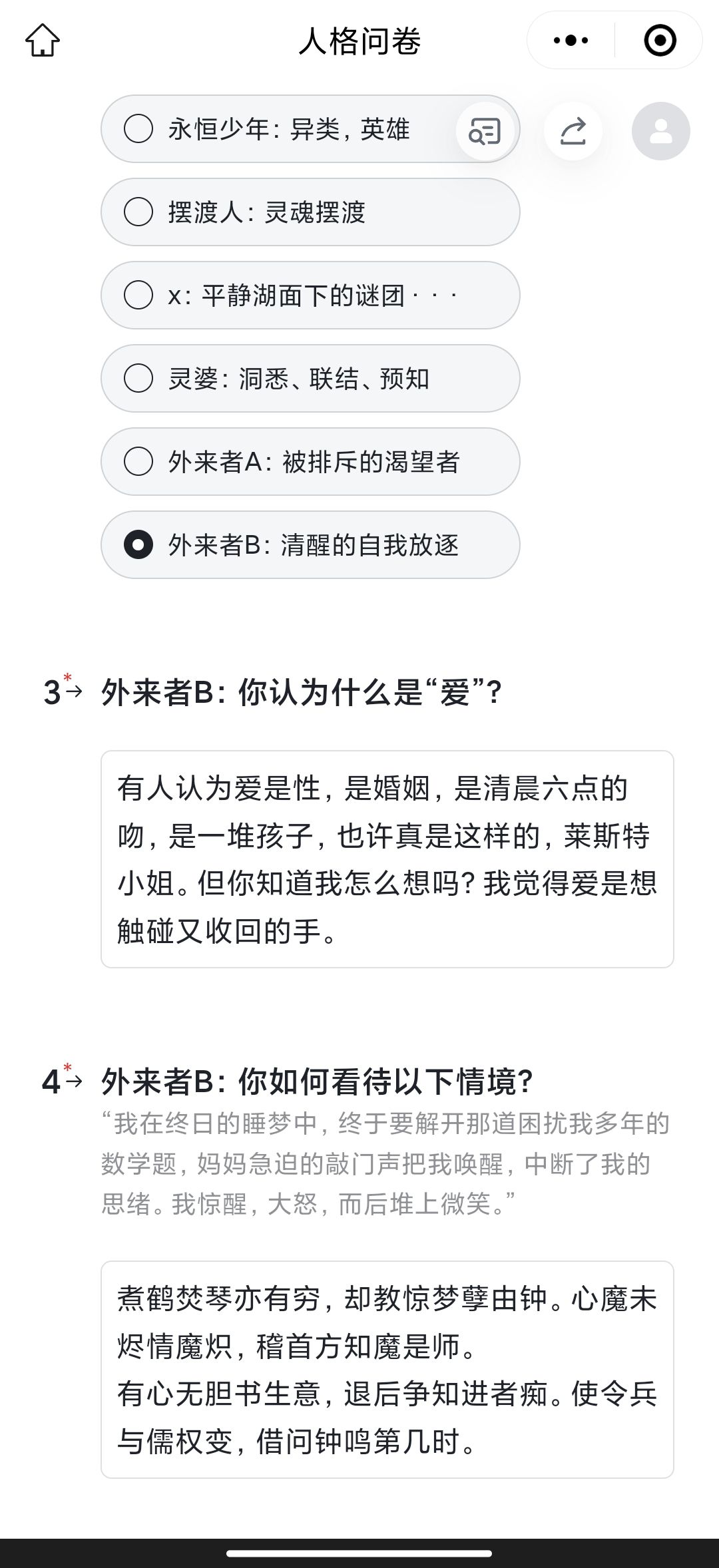Edit the answer box for question 4
719x1568 pixels.
[387, 1370]
